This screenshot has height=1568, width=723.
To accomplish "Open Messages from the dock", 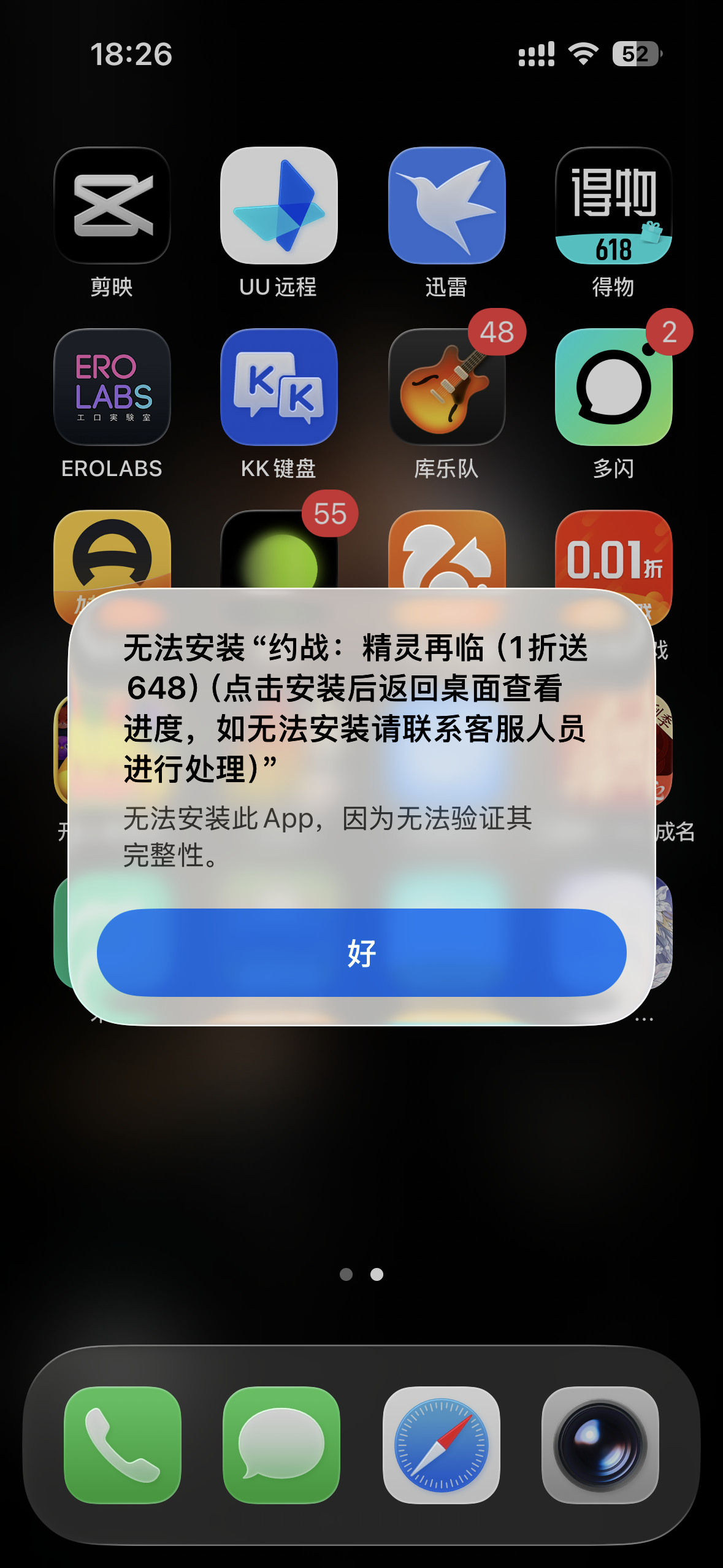I will (x=281, y=1445).
